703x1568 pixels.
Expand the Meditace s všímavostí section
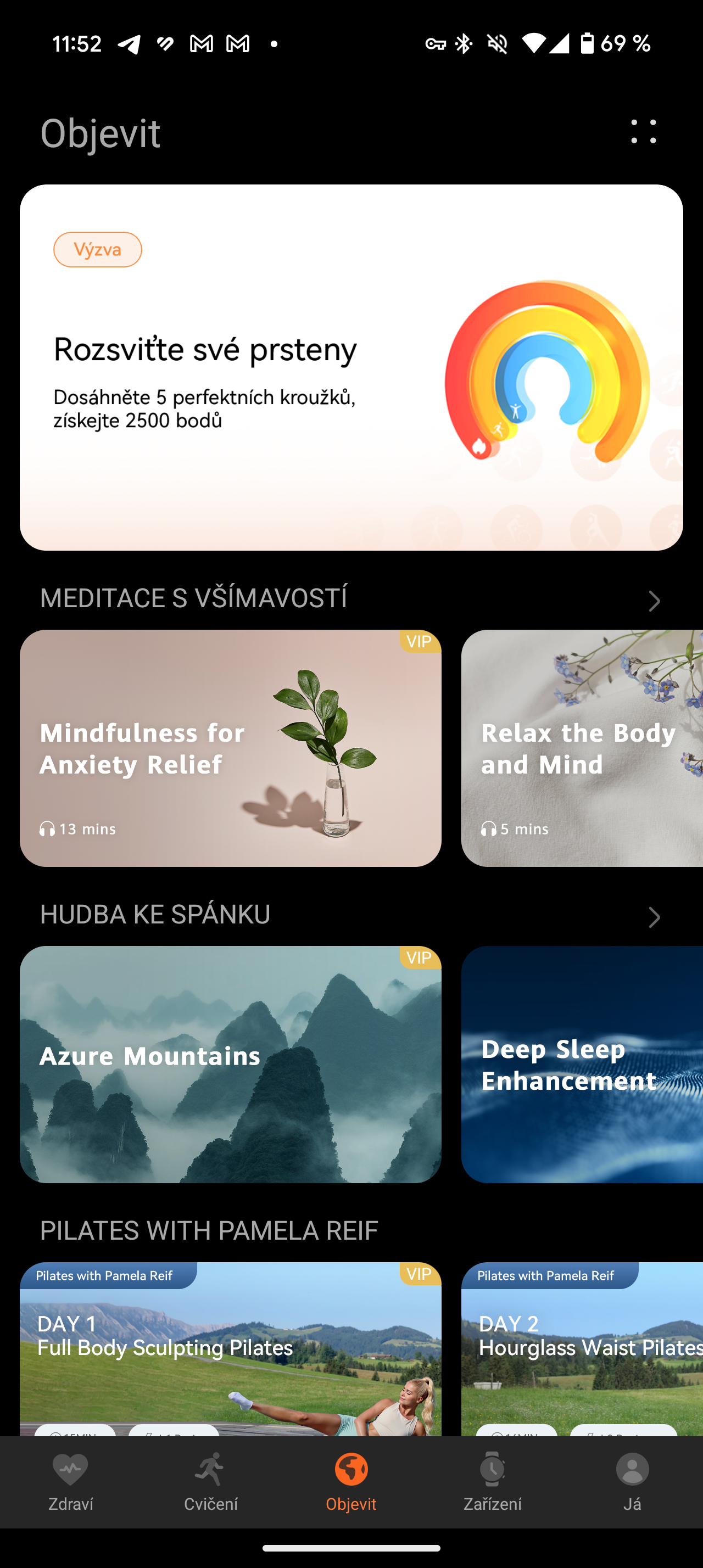click(x=654, y=601)
